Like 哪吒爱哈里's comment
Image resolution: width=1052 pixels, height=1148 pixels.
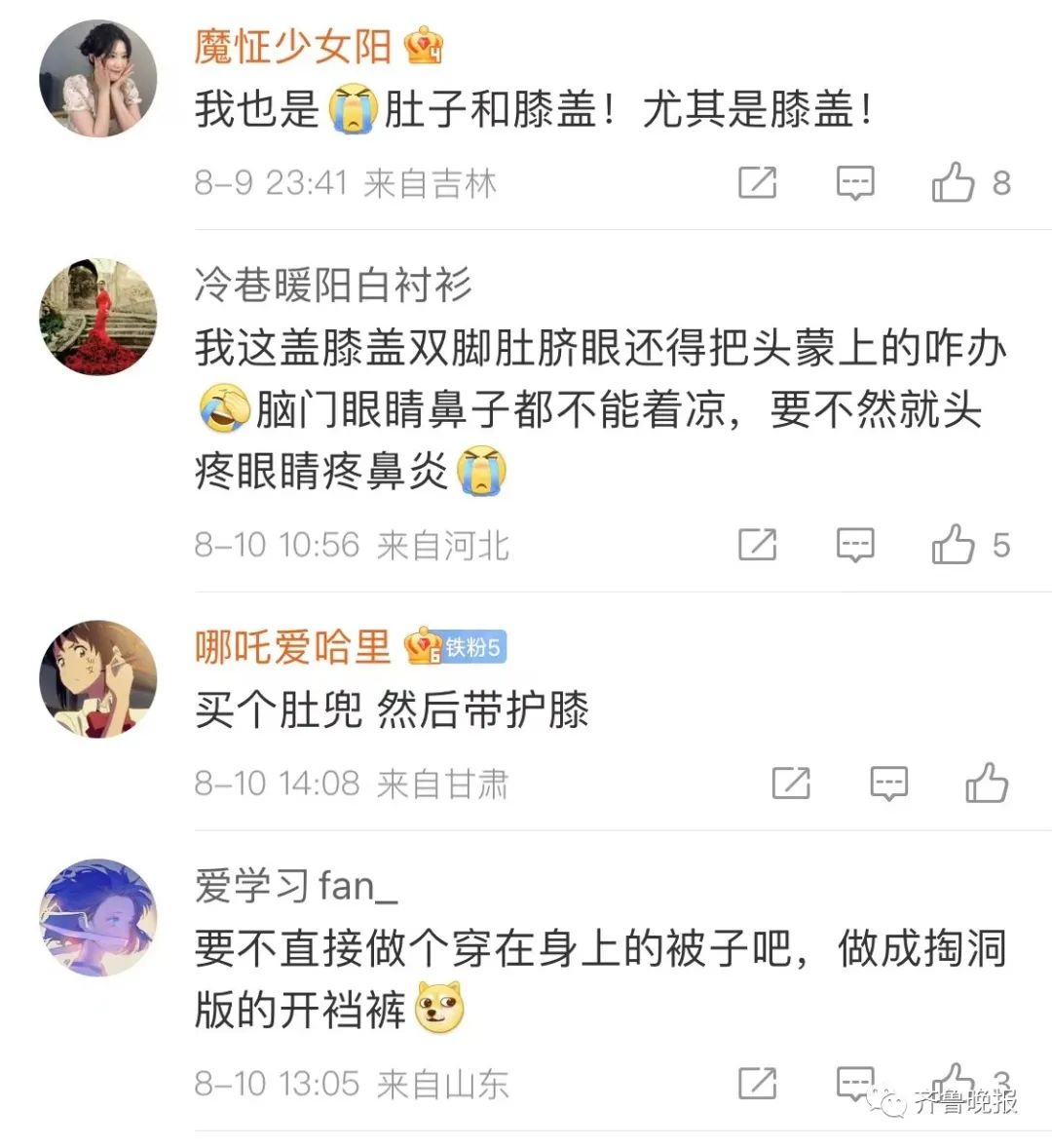tap(987, 783)
